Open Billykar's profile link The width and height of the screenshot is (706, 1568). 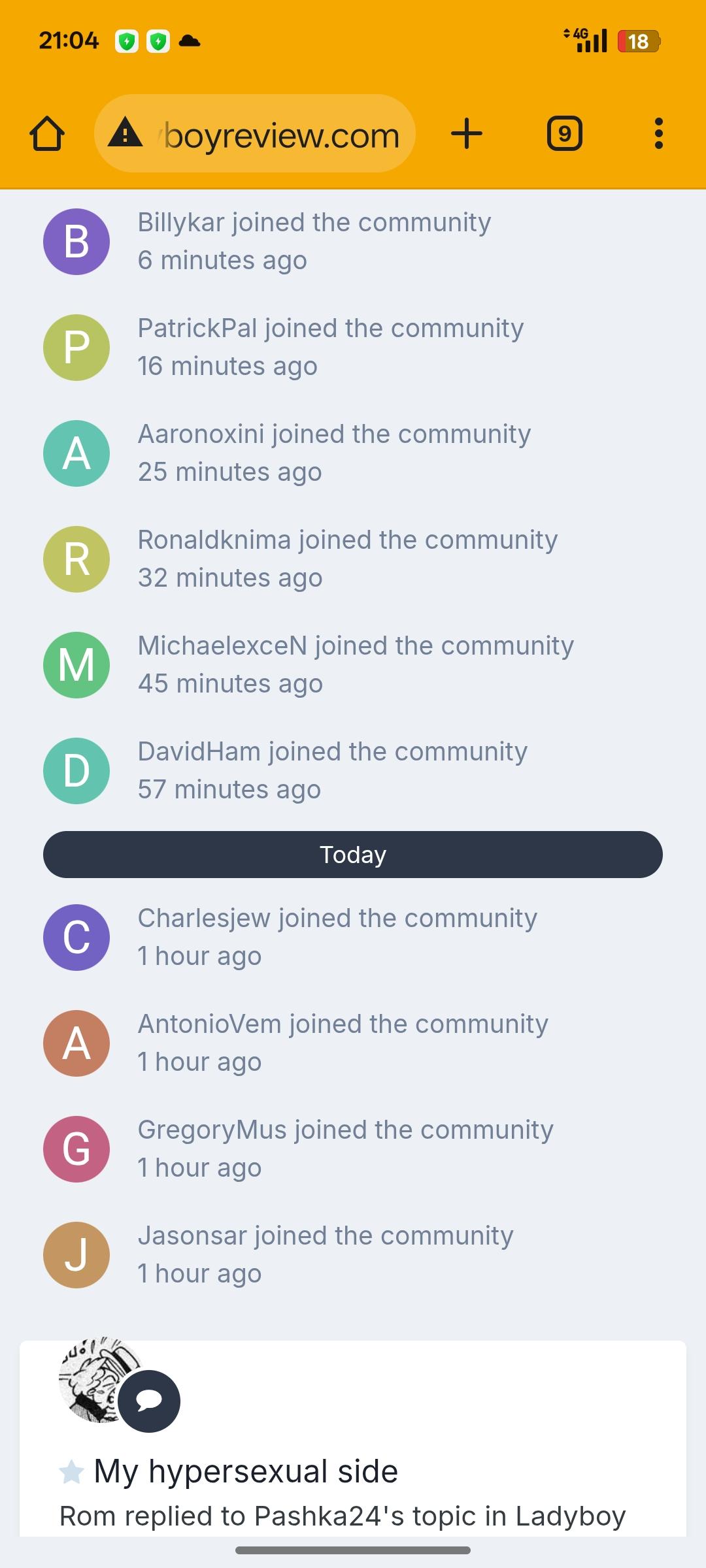(181, 223)
